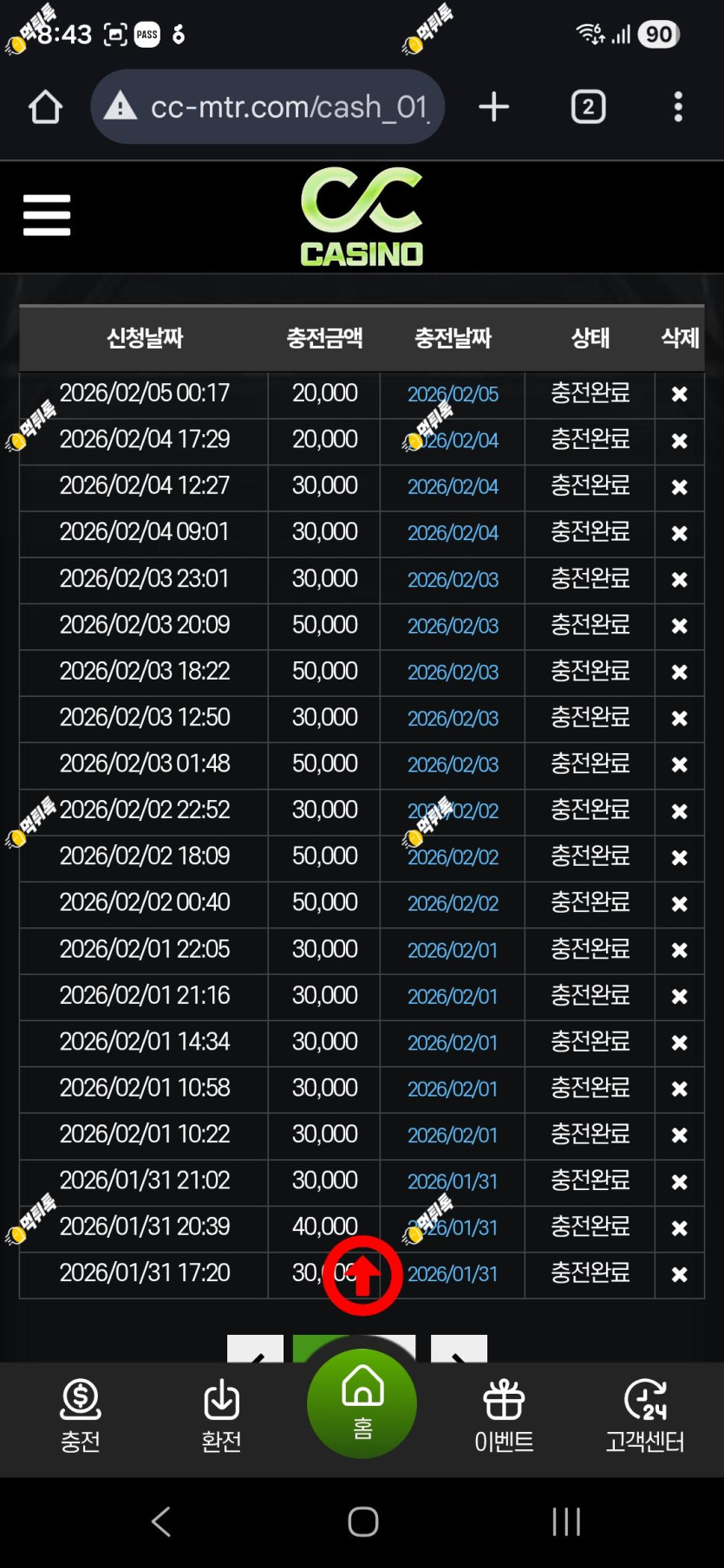The width and height of the screenshot is (724, 1568).
Task: Delete the 2026/02/04 12:27 record
Action: [x=680, y=487]
